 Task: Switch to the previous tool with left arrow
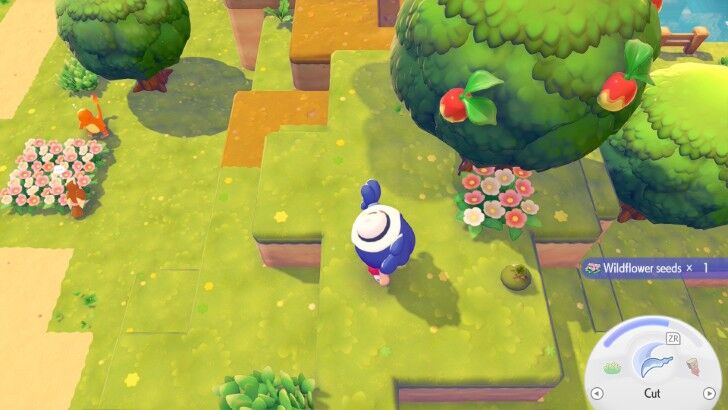click(x=597, y=393)
